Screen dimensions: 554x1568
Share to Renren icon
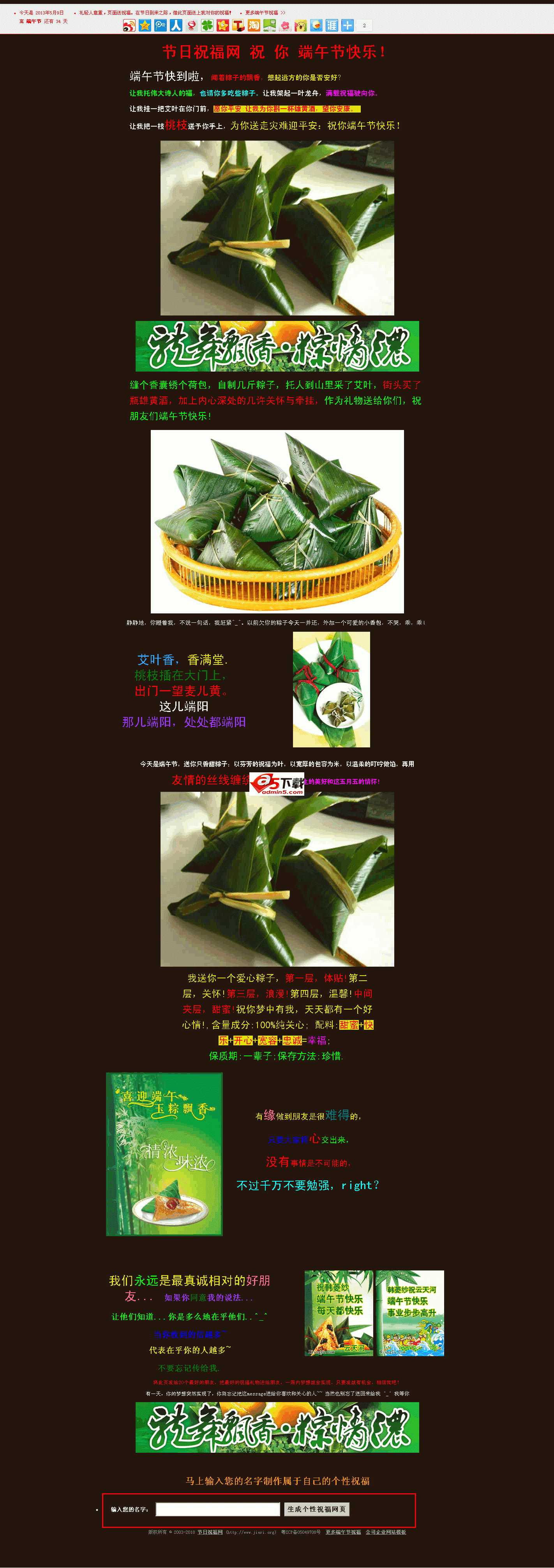[x=176, y=26]
